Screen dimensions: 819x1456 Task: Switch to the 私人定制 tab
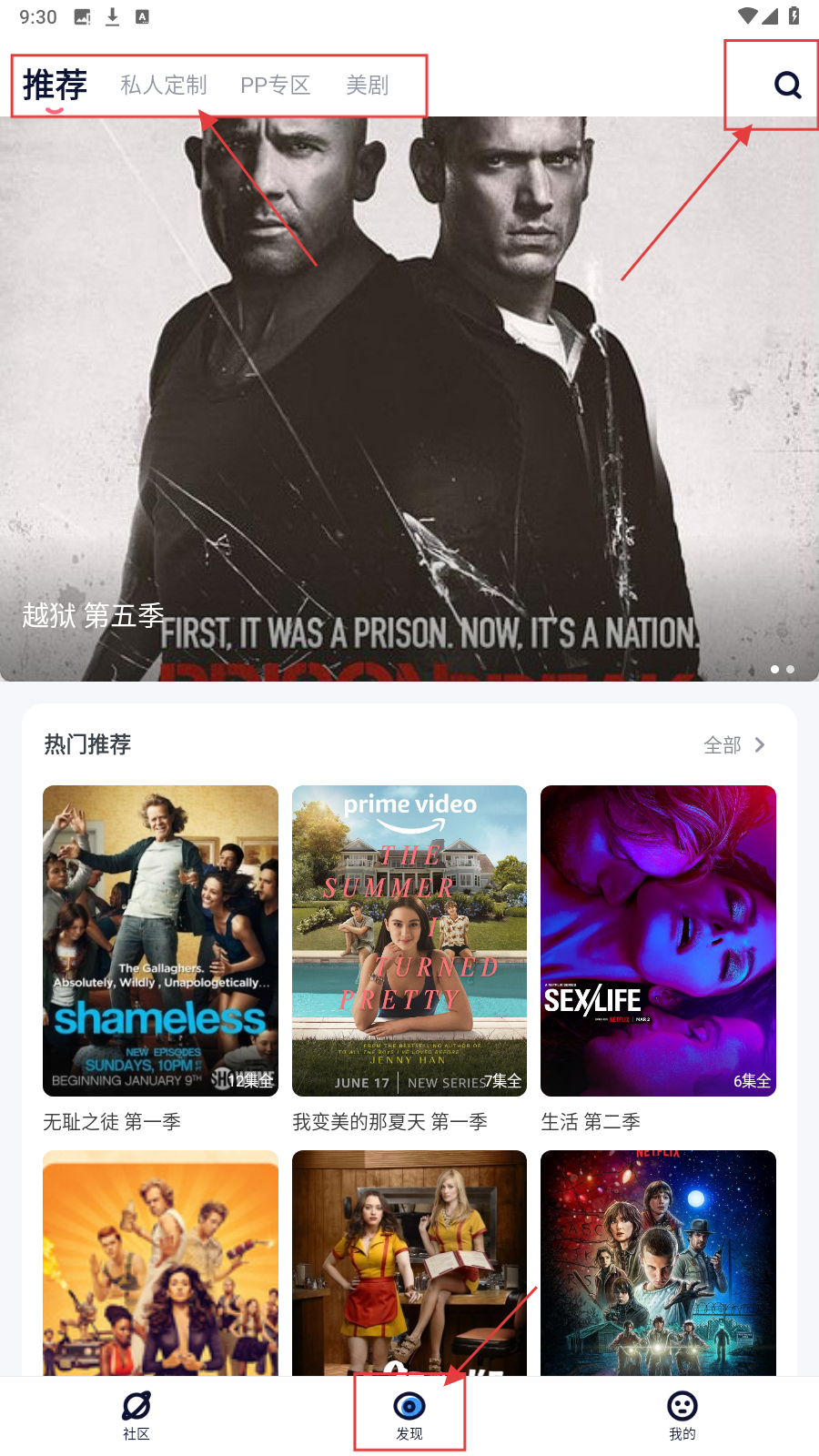(x=164, y=86)
